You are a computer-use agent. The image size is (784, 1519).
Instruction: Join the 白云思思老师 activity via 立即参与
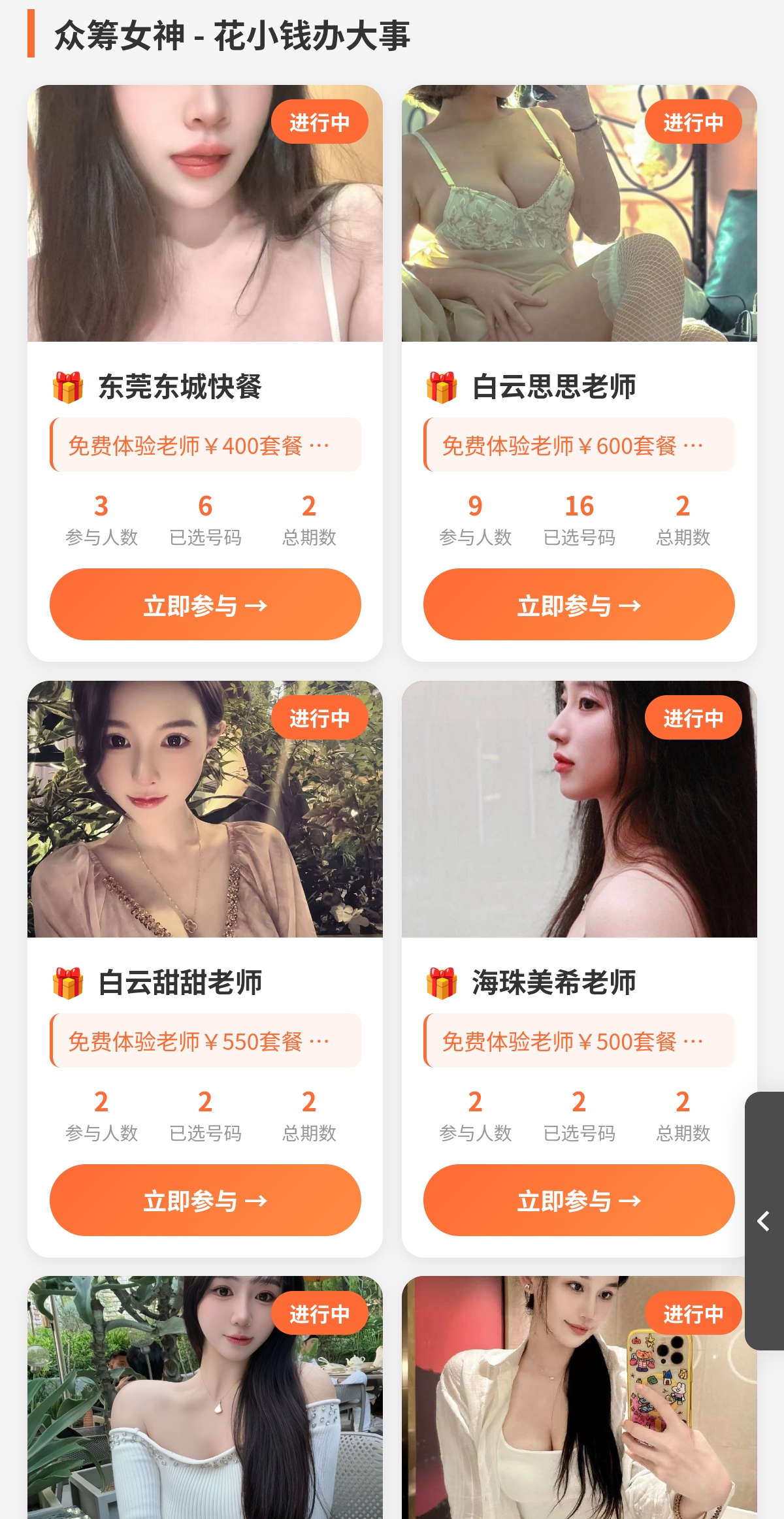click(579, 605)
